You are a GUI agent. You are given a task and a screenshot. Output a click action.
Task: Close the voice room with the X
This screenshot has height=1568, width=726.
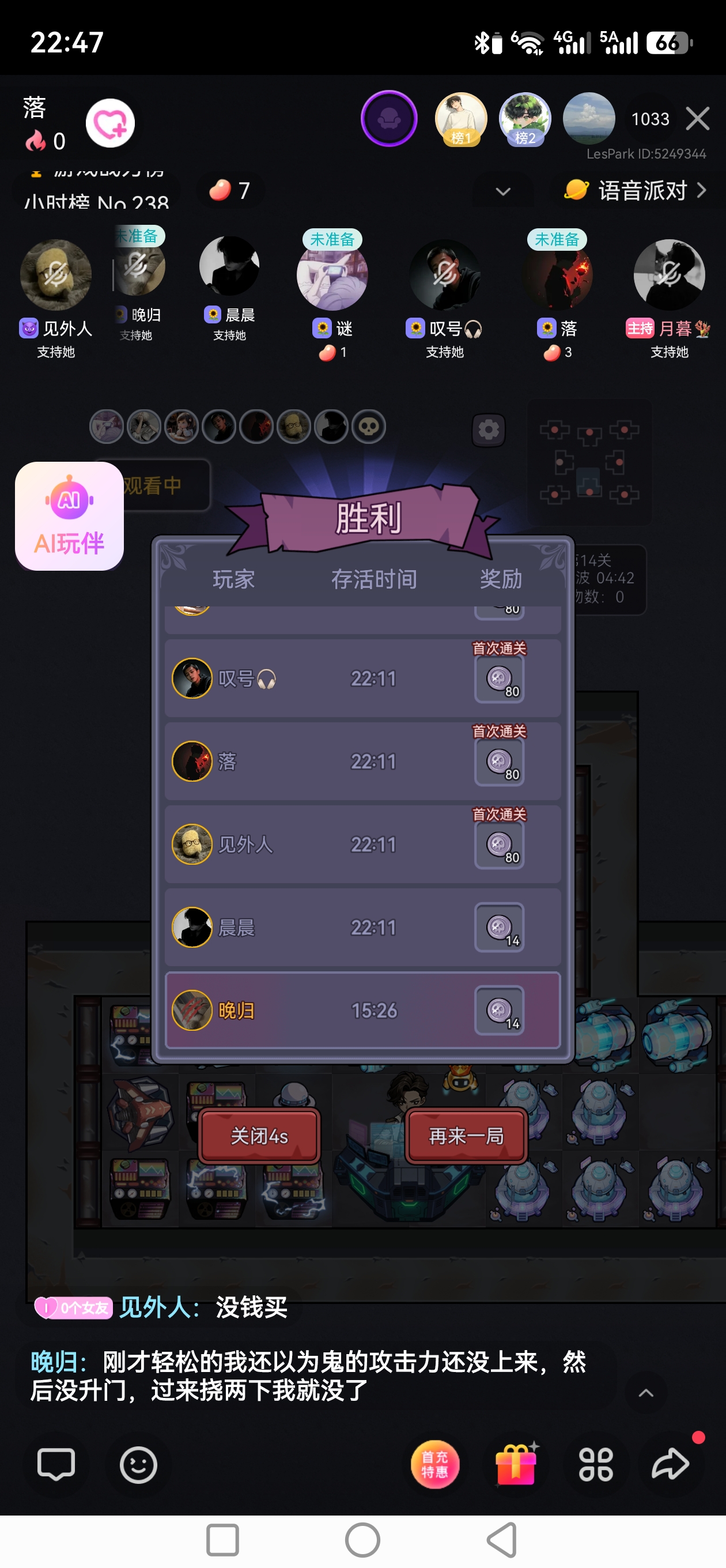click(697, 119)
